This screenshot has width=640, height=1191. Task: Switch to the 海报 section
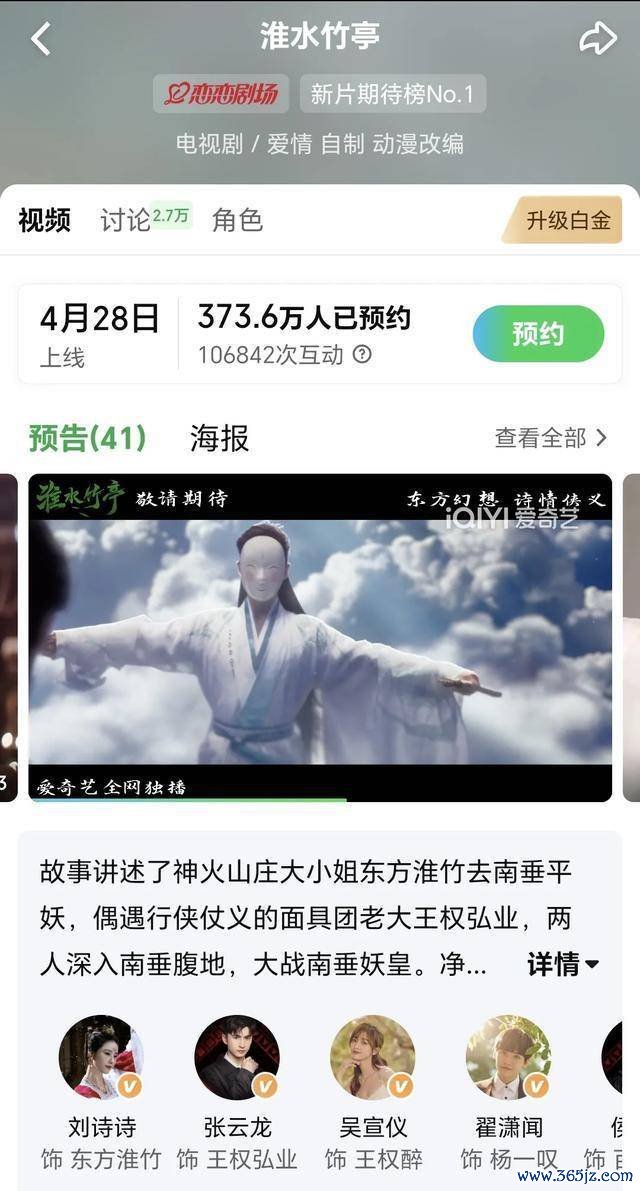[x=219, y=437]
